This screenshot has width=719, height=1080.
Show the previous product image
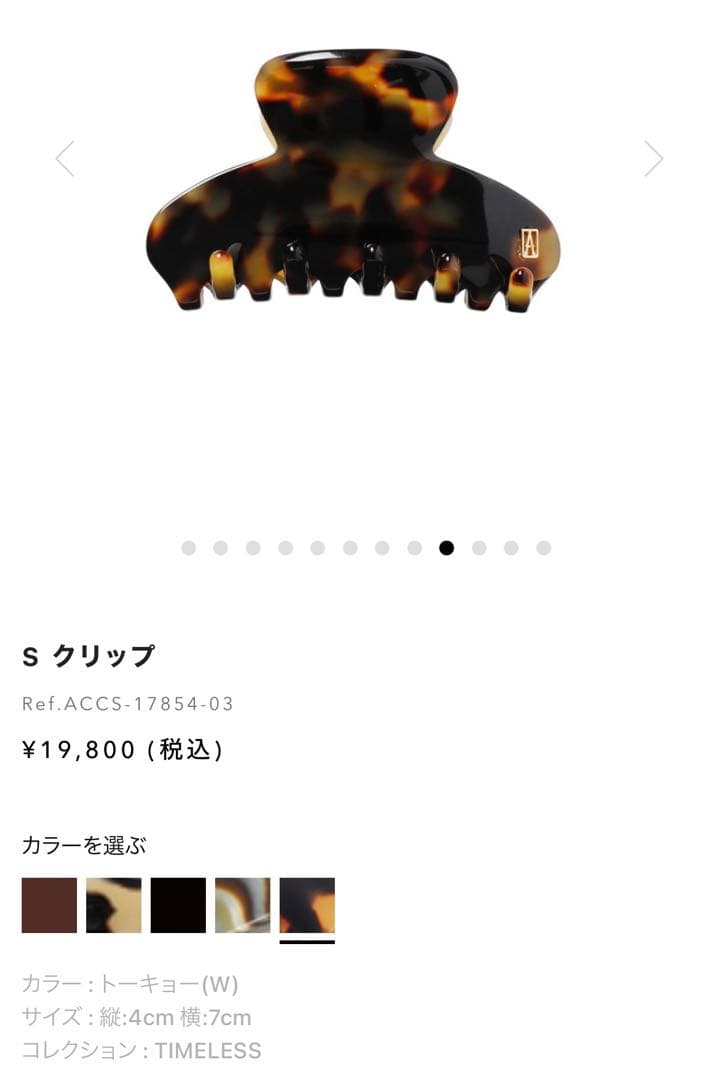(x=65, y=158)
